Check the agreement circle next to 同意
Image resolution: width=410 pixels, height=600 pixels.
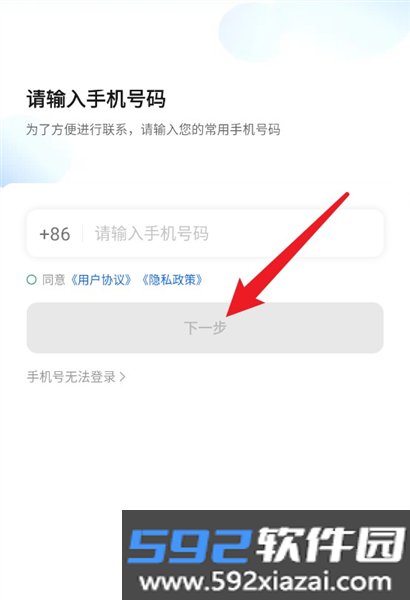(x=31, y=280)
